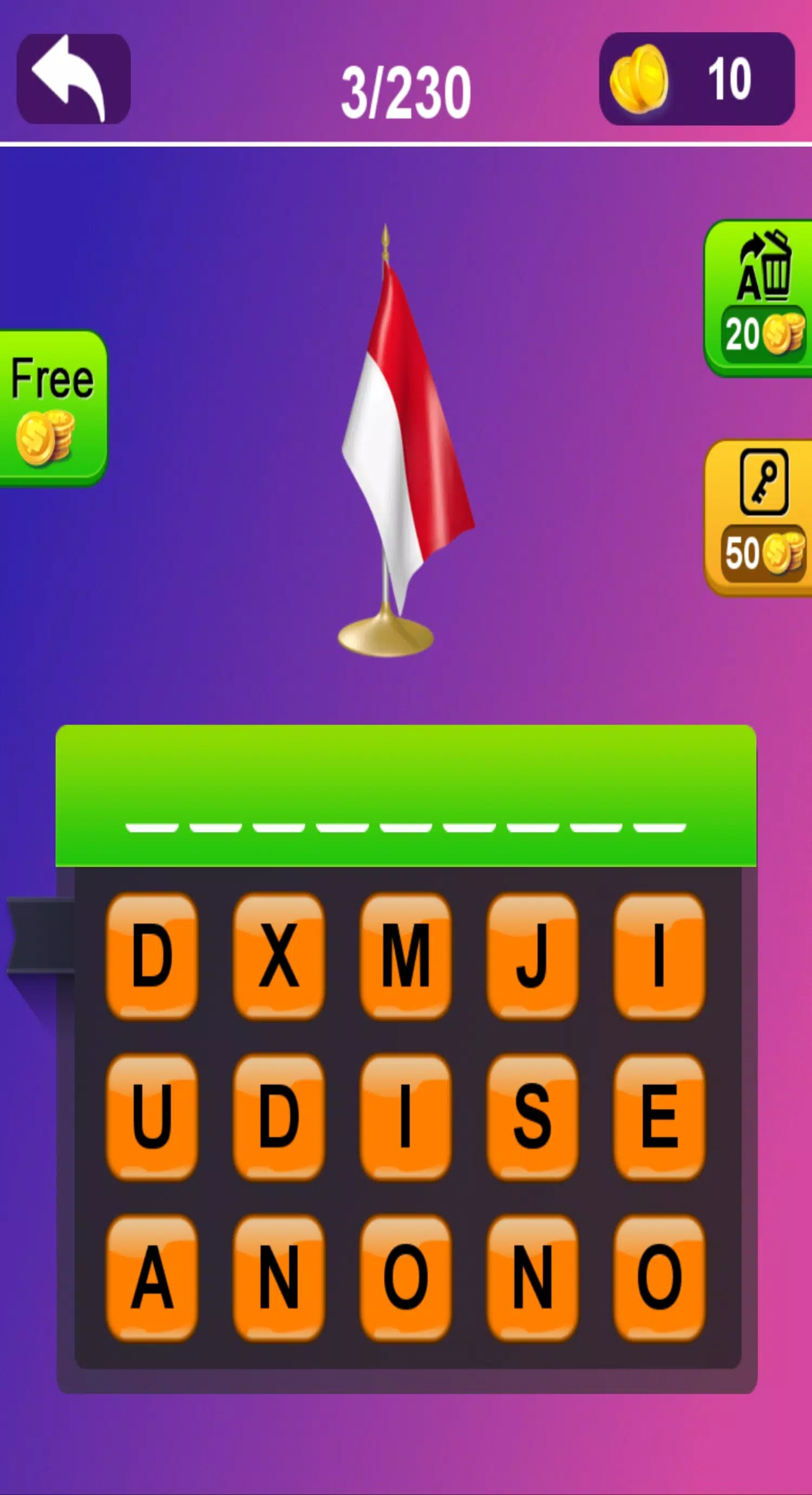Choose the letter U tile
This screenshot has height=1495, width=812.
coord(152,1117)
